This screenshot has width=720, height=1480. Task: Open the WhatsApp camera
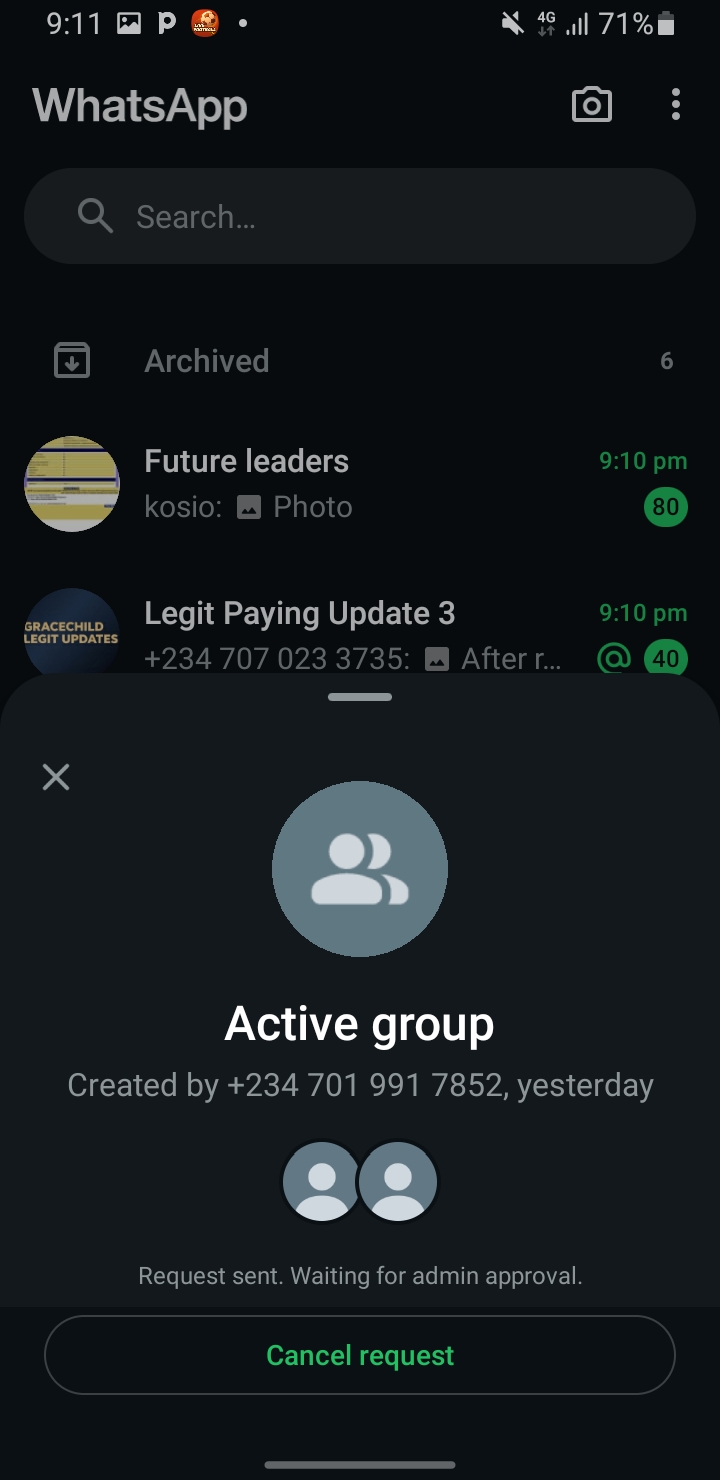(591, 105)
